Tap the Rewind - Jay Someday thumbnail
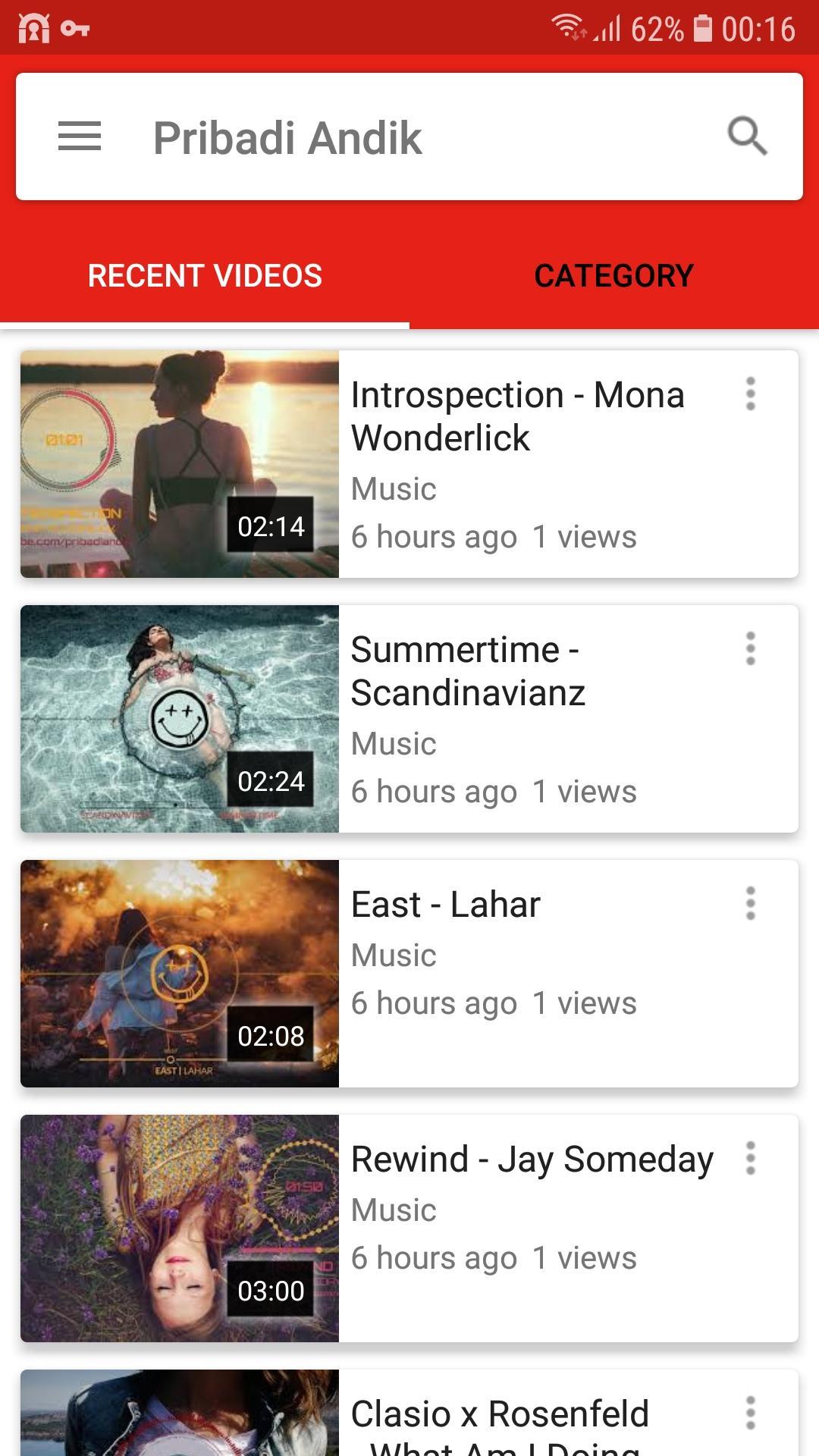The image size is (819, 1456). [180, 1227]
